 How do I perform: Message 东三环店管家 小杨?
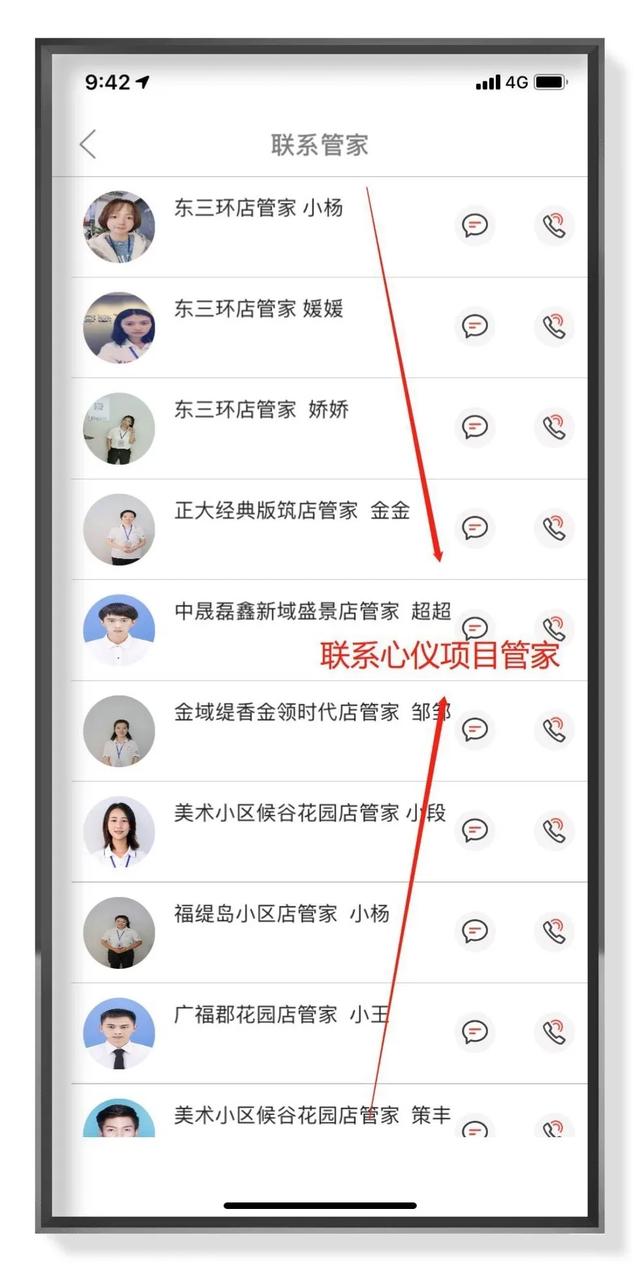coord(475,226)
